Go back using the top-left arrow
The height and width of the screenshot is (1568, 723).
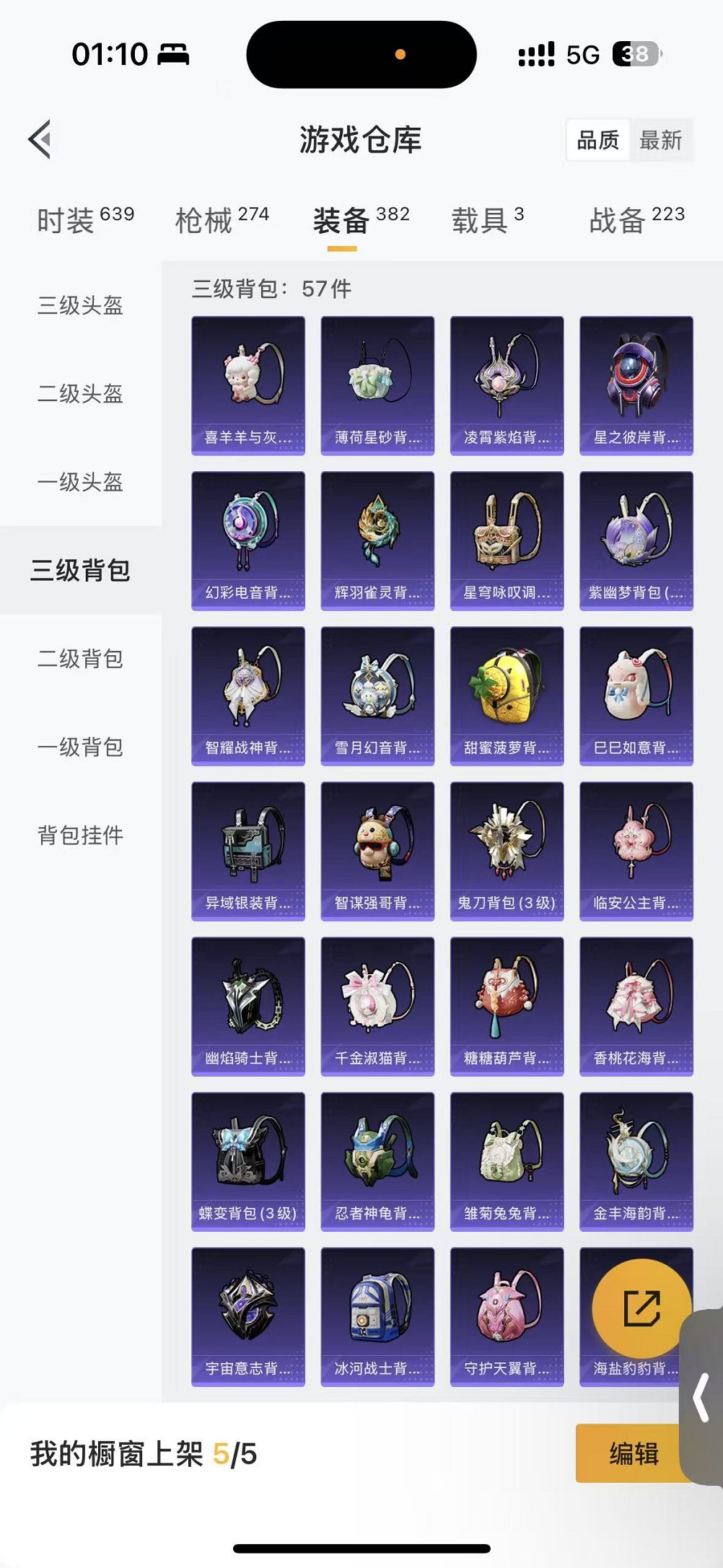(x=41, y=139)
